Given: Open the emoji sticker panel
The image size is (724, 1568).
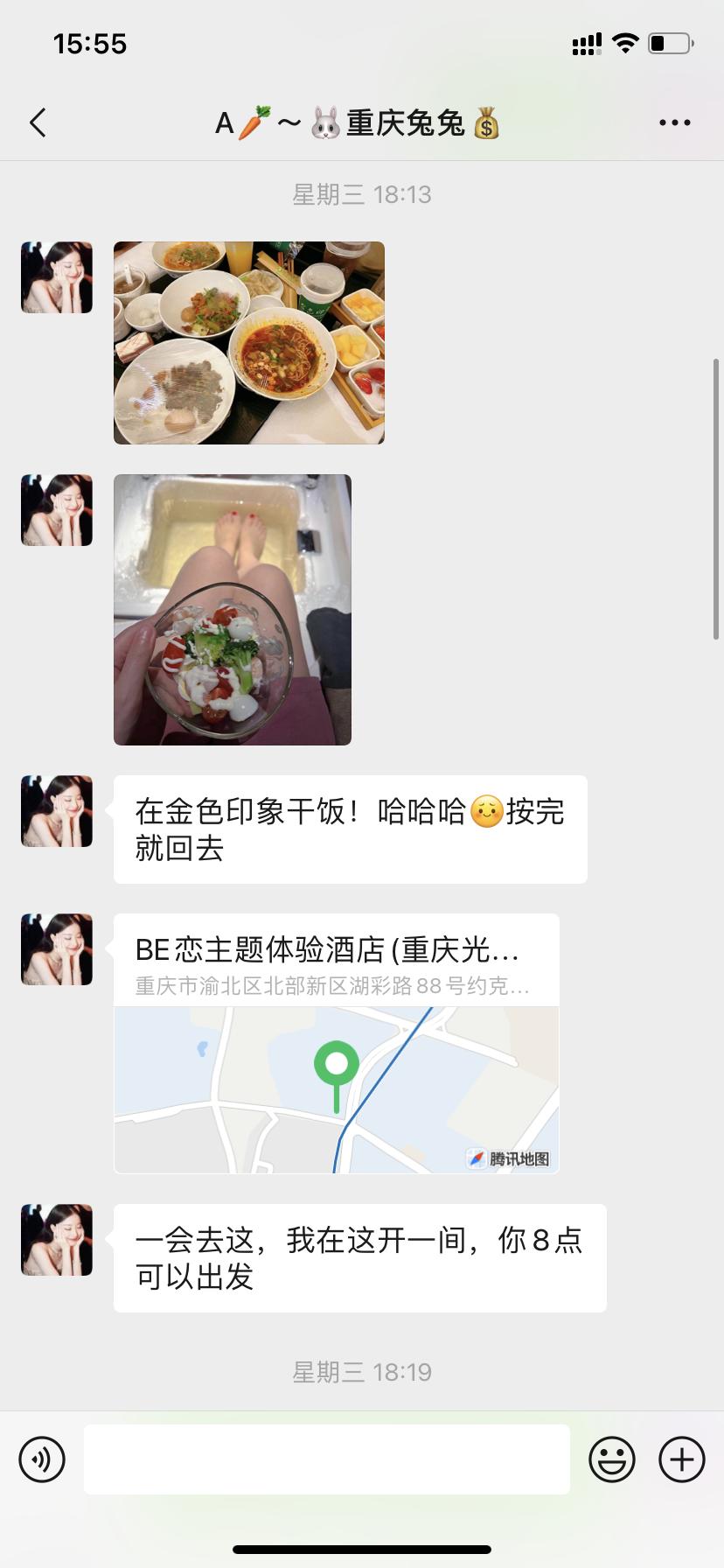Looking at the screenshot, I should pos(612,1459).
